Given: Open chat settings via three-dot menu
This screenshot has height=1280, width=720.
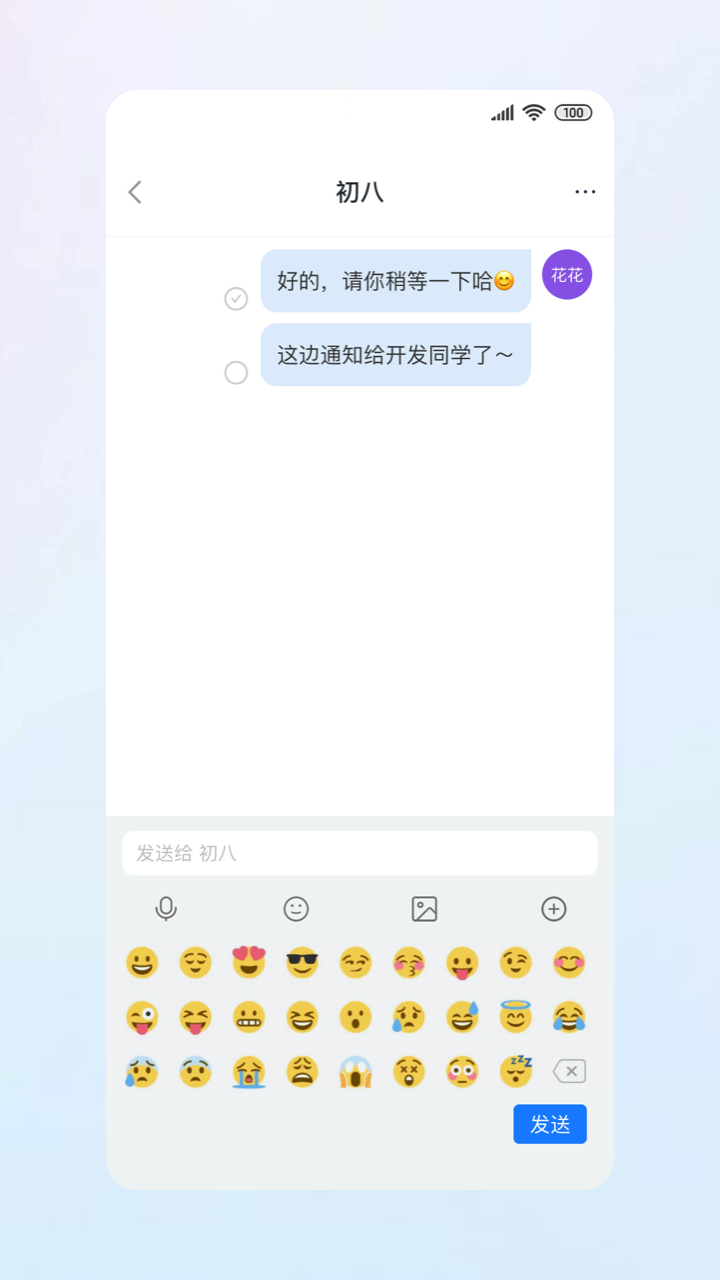Looking at the screenshot, I should (585, 191).
